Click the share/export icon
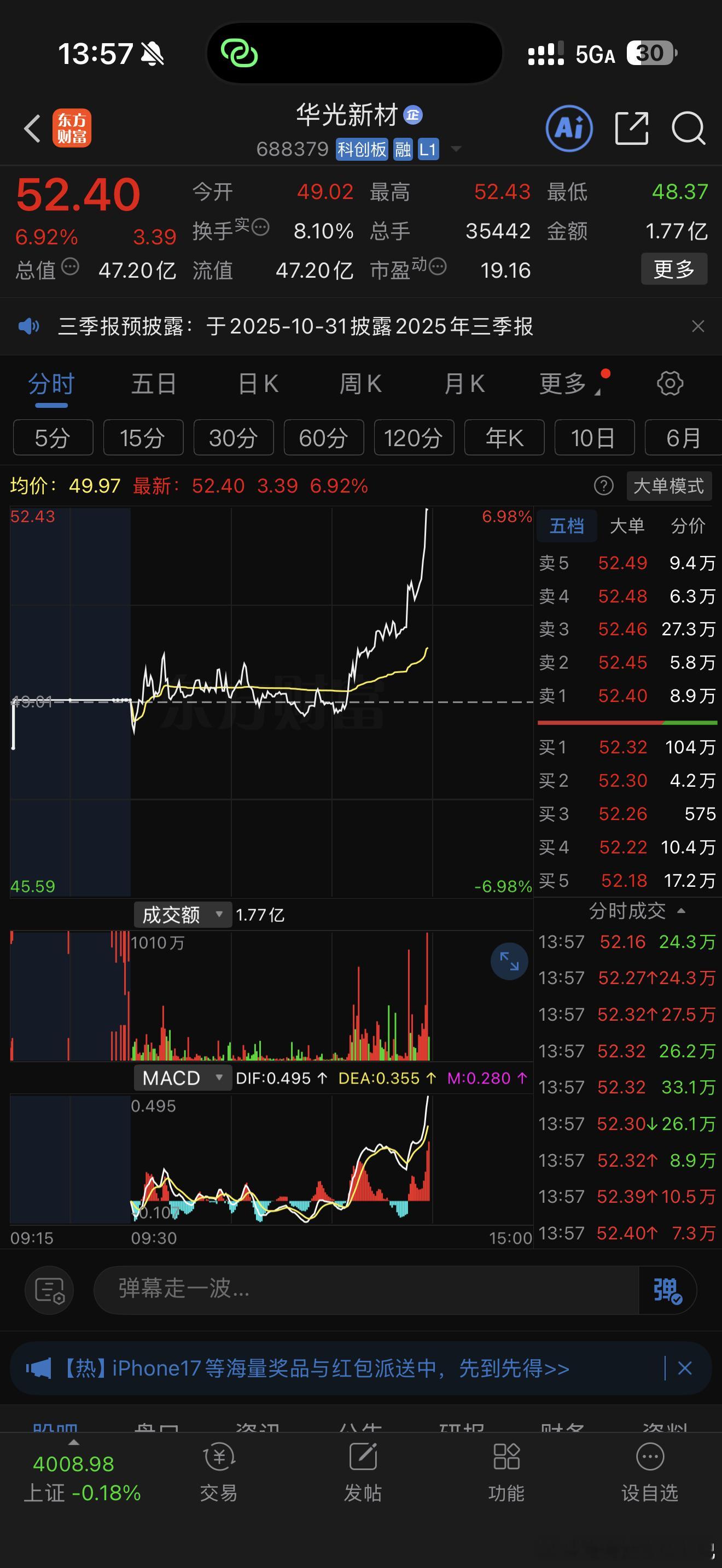 (x=632, y=128)
